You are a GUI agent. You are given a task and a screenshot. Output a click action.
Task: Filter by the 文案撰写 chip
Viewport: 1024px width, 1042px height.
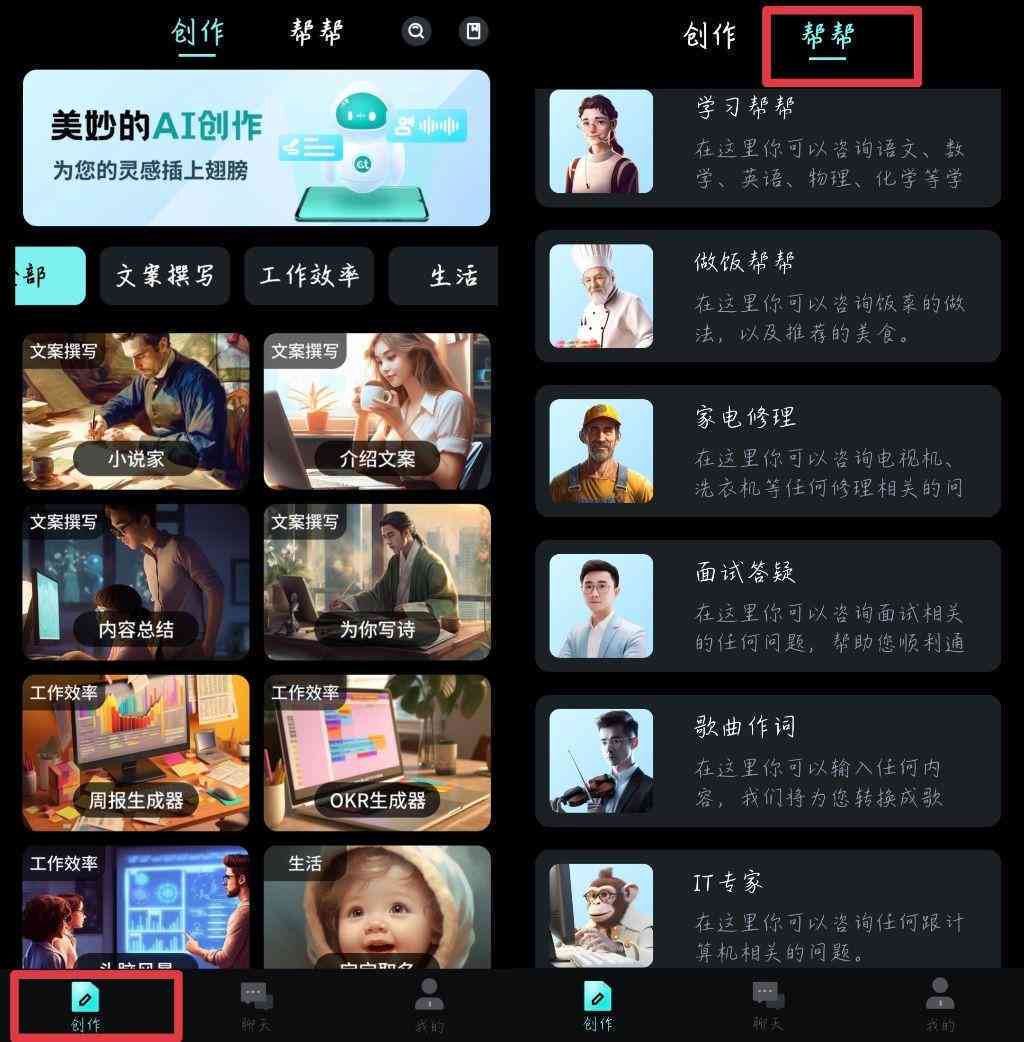[x=165, y=276]
